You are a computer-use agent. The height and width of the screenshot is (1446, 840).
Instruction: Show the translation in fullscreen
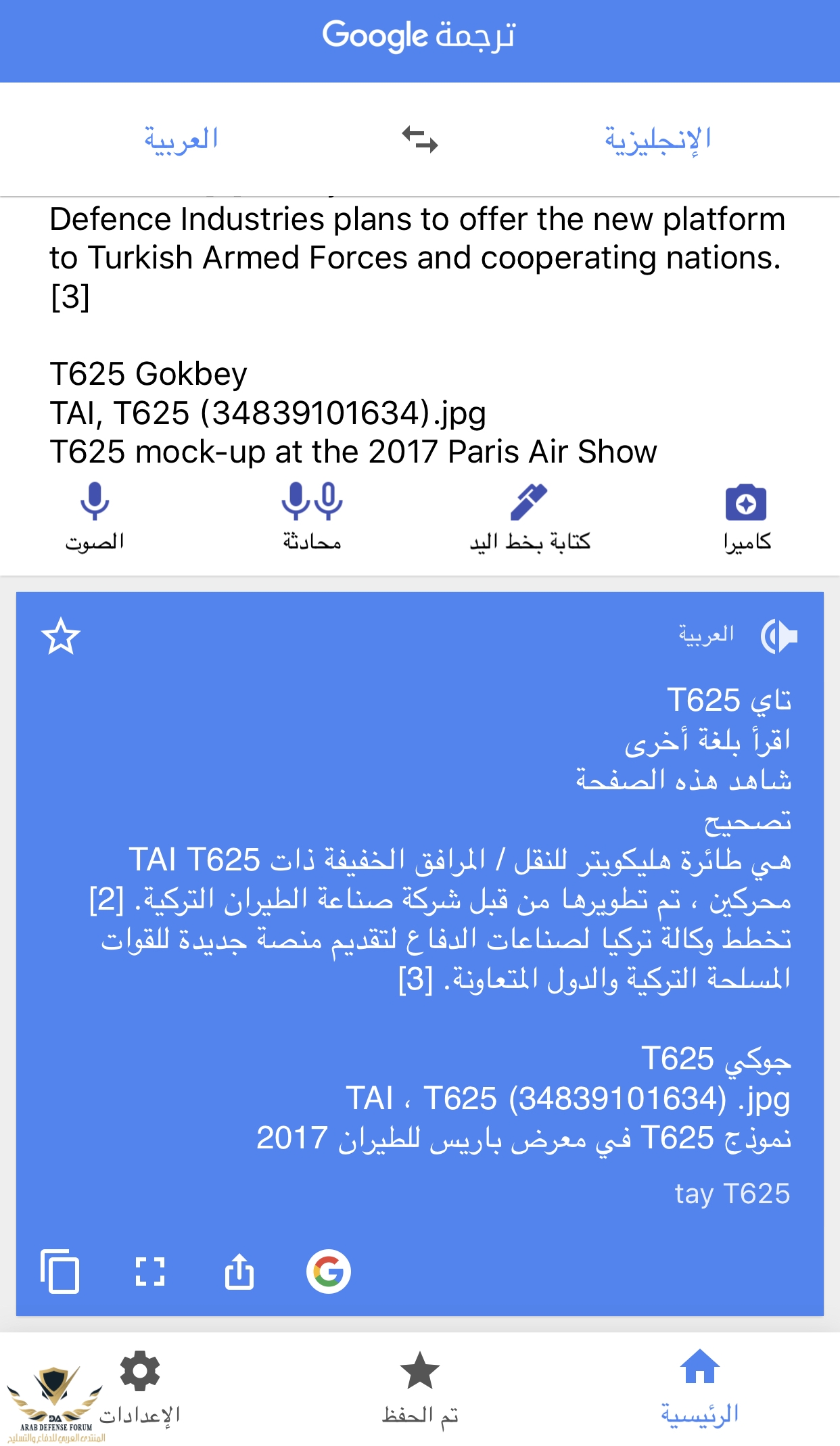[x=149, y=1272]
